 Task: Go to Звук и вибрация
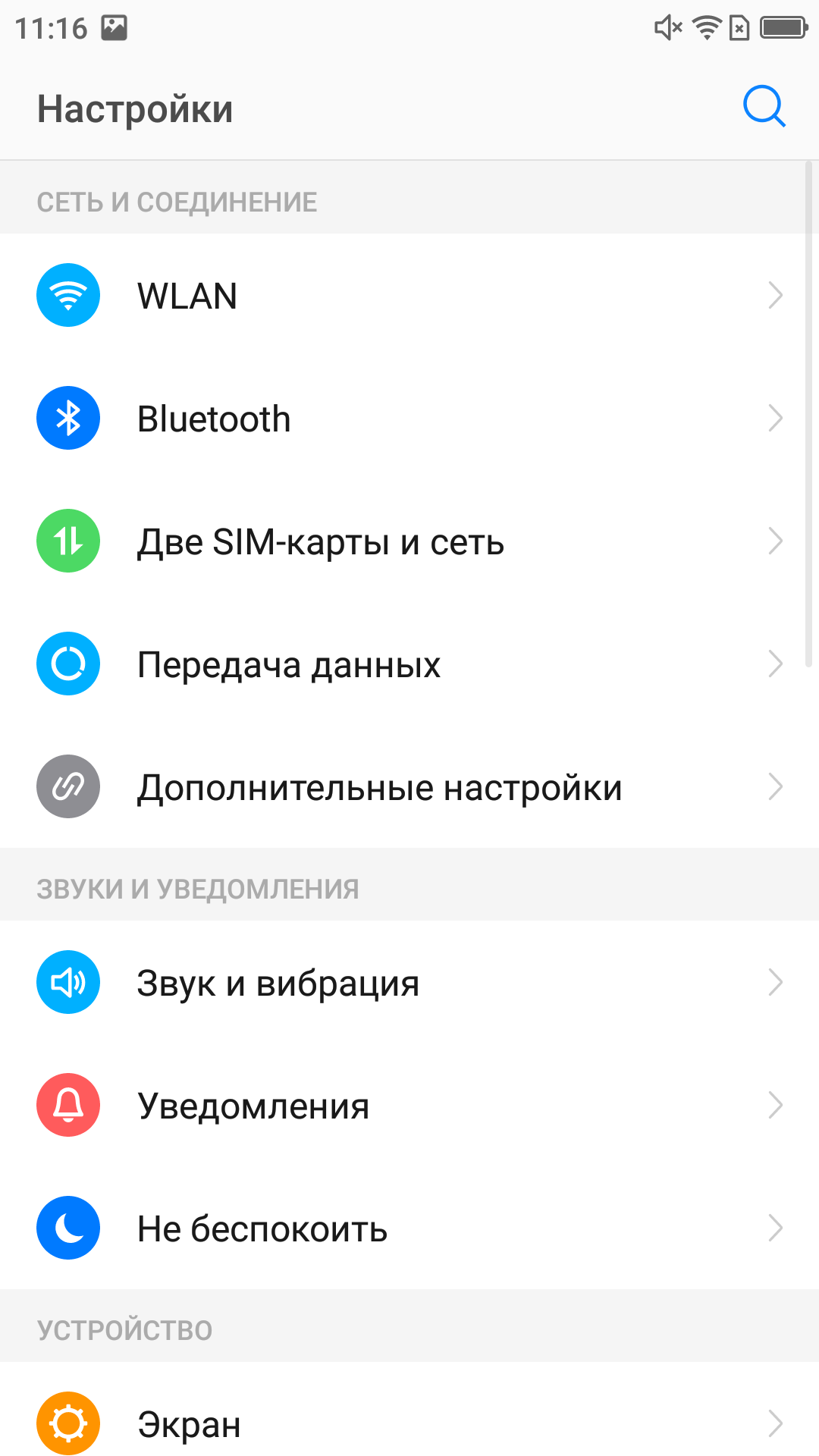coord(409,982)
